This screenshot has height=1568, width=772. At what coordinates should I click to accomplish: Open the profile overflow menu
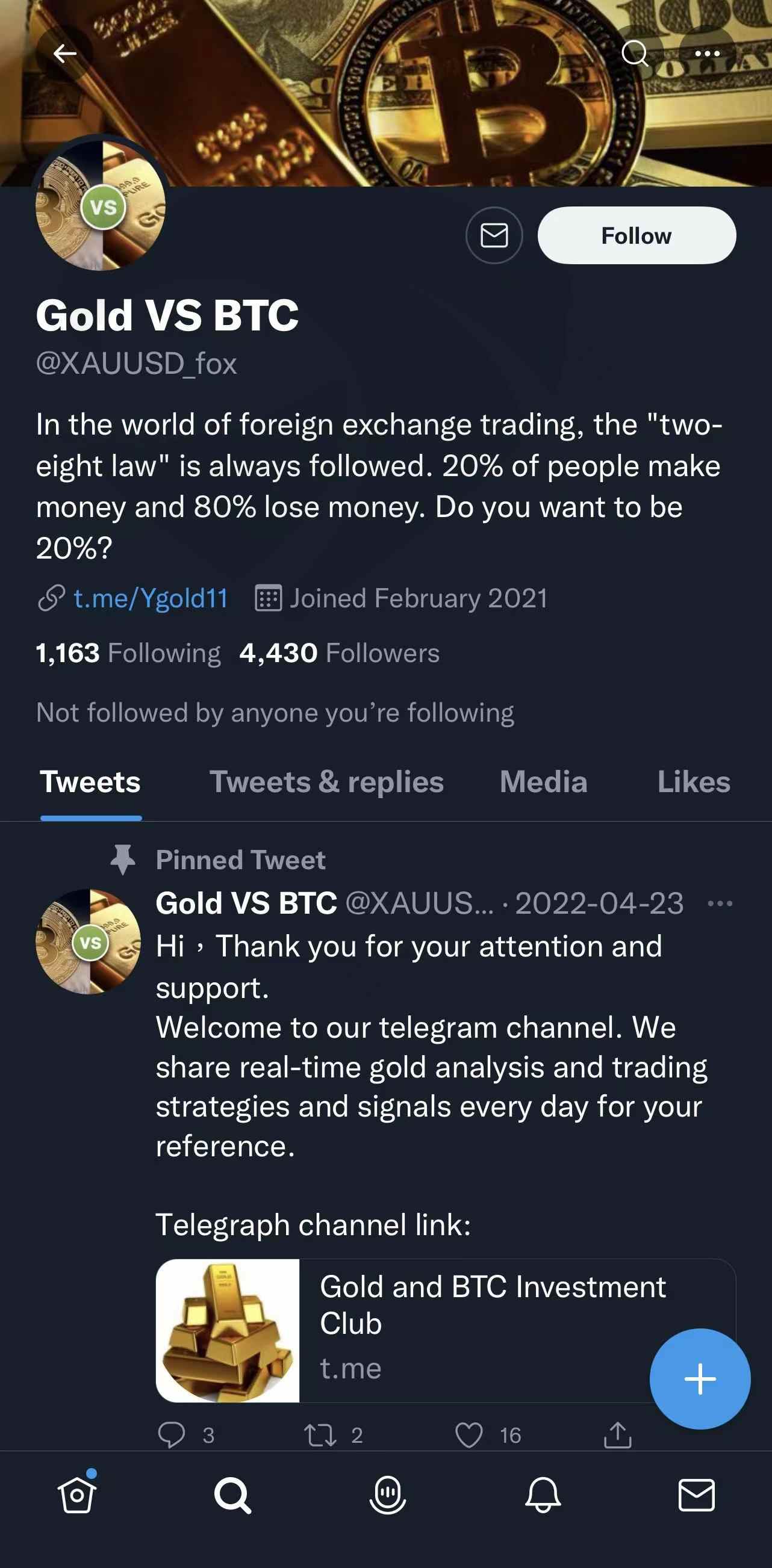pyautogui.click(x=707, y=54)
